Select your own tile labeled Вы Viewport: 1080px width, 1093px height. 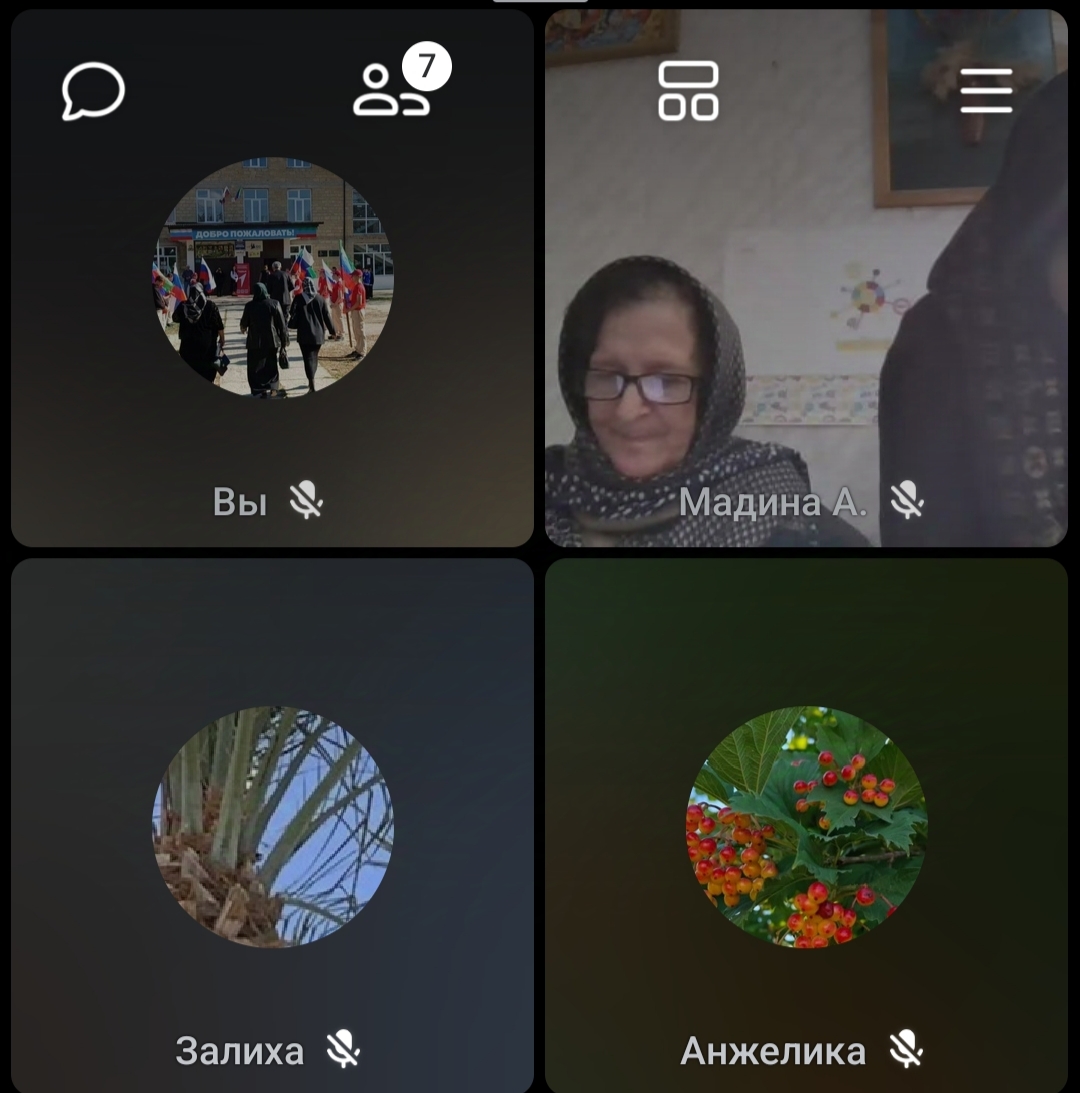coord(272,300)
